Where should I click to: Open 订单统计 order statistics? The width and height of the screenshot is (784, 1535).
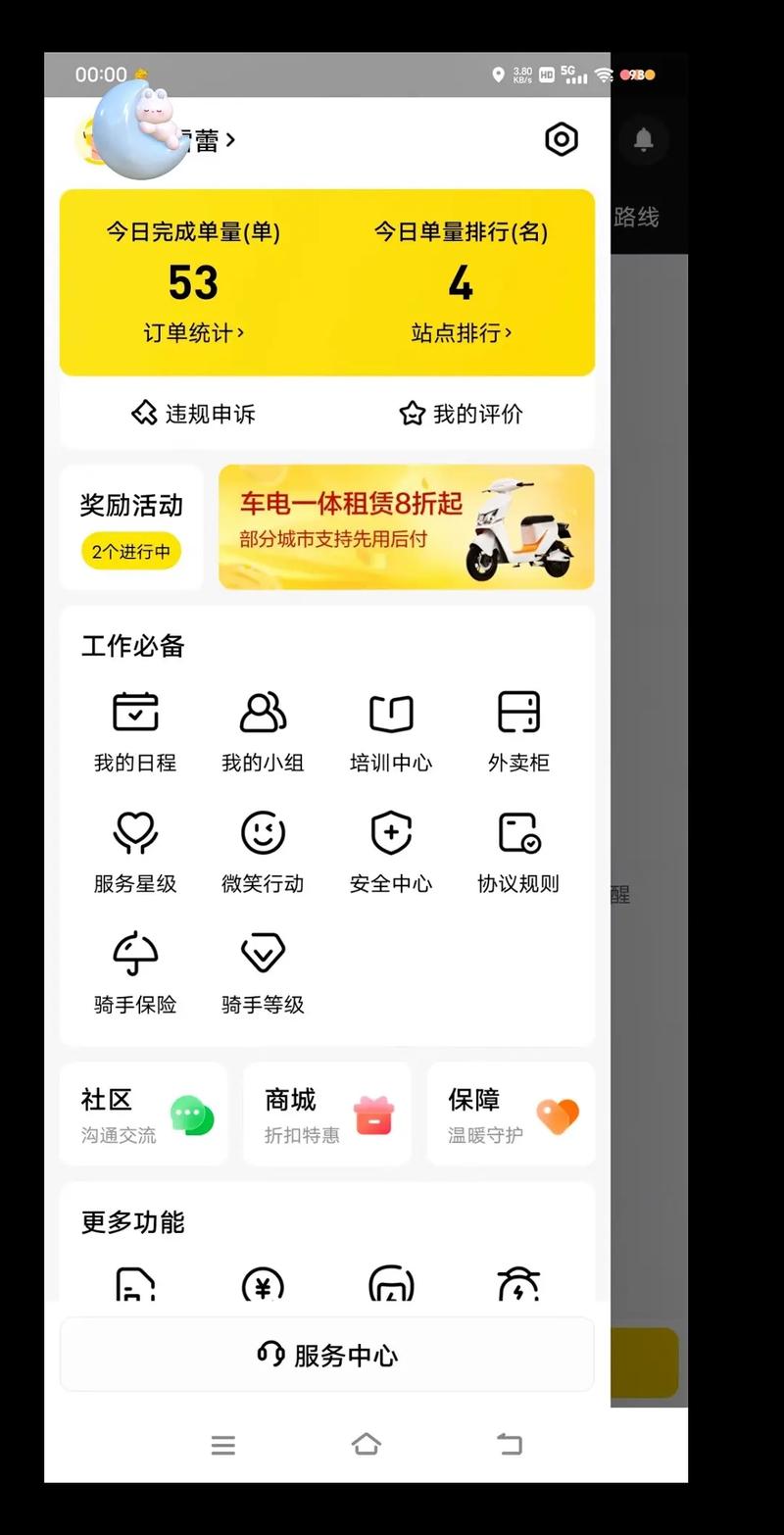click(193, 333)
